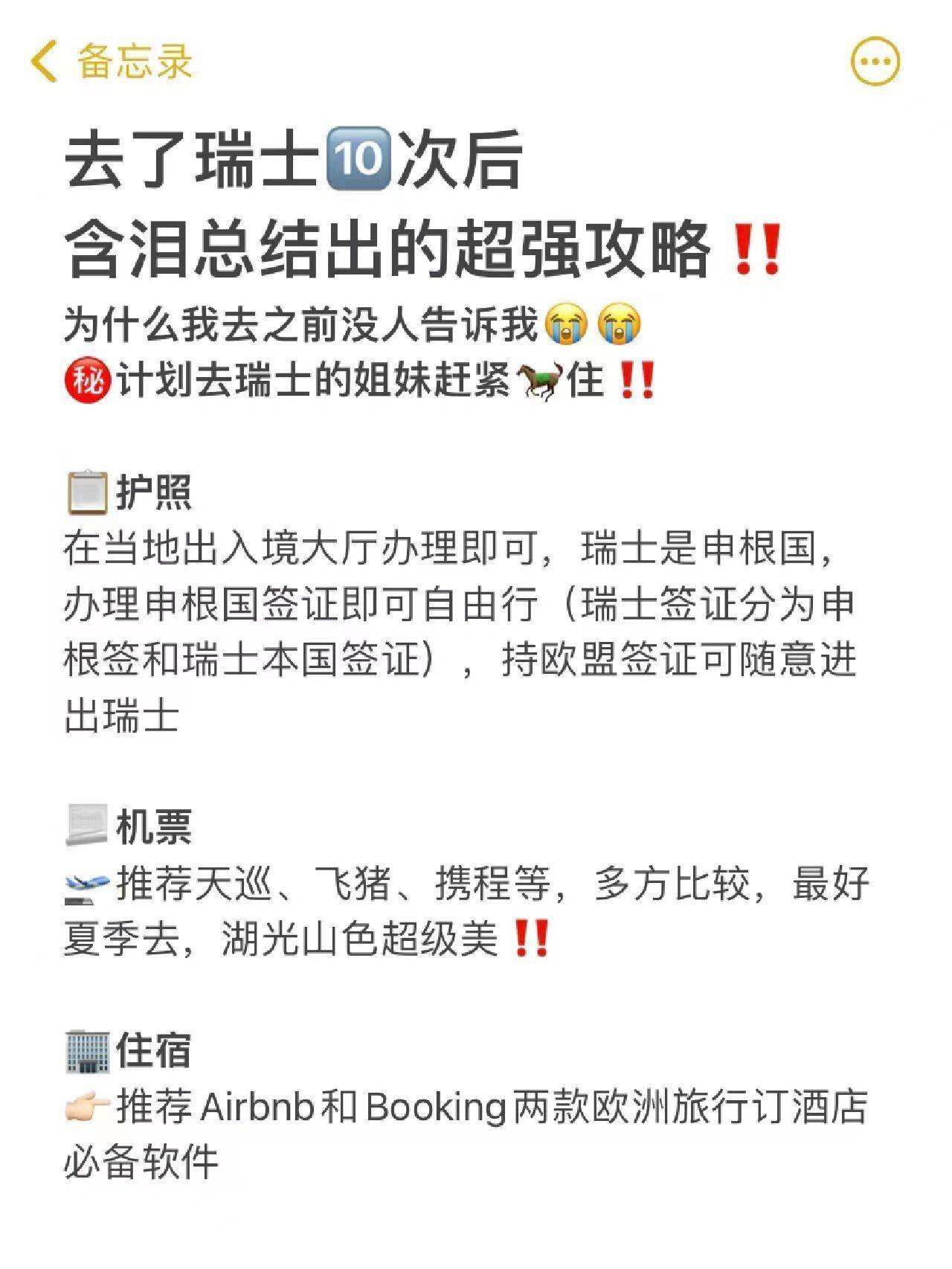Open the more options menu
Image resolution: width=952 pixels, height=1269 pixels.
(875, 61)
